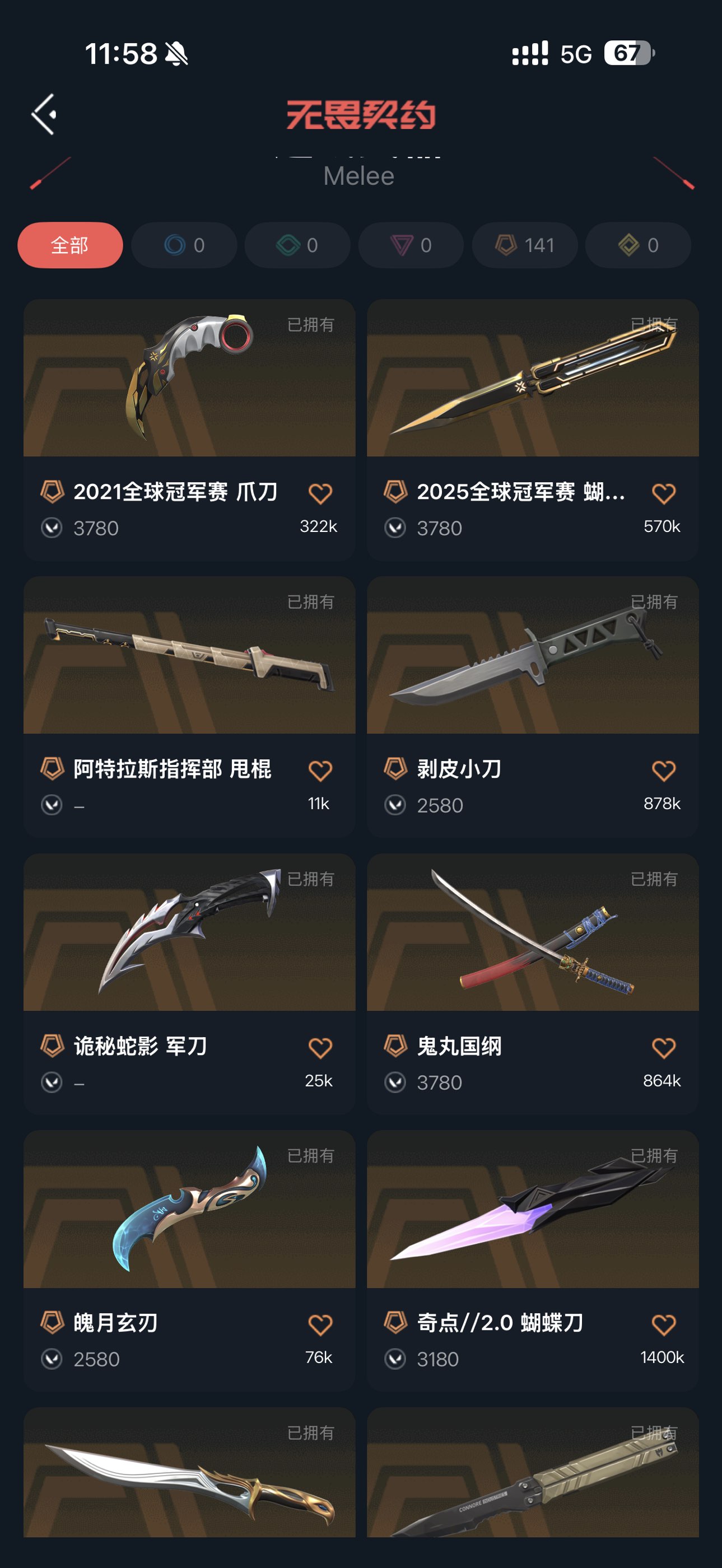Like the 奇点//2.0 蝴蝶刀 skin
Screen dimensions: 722x1568
point(664,1324)
